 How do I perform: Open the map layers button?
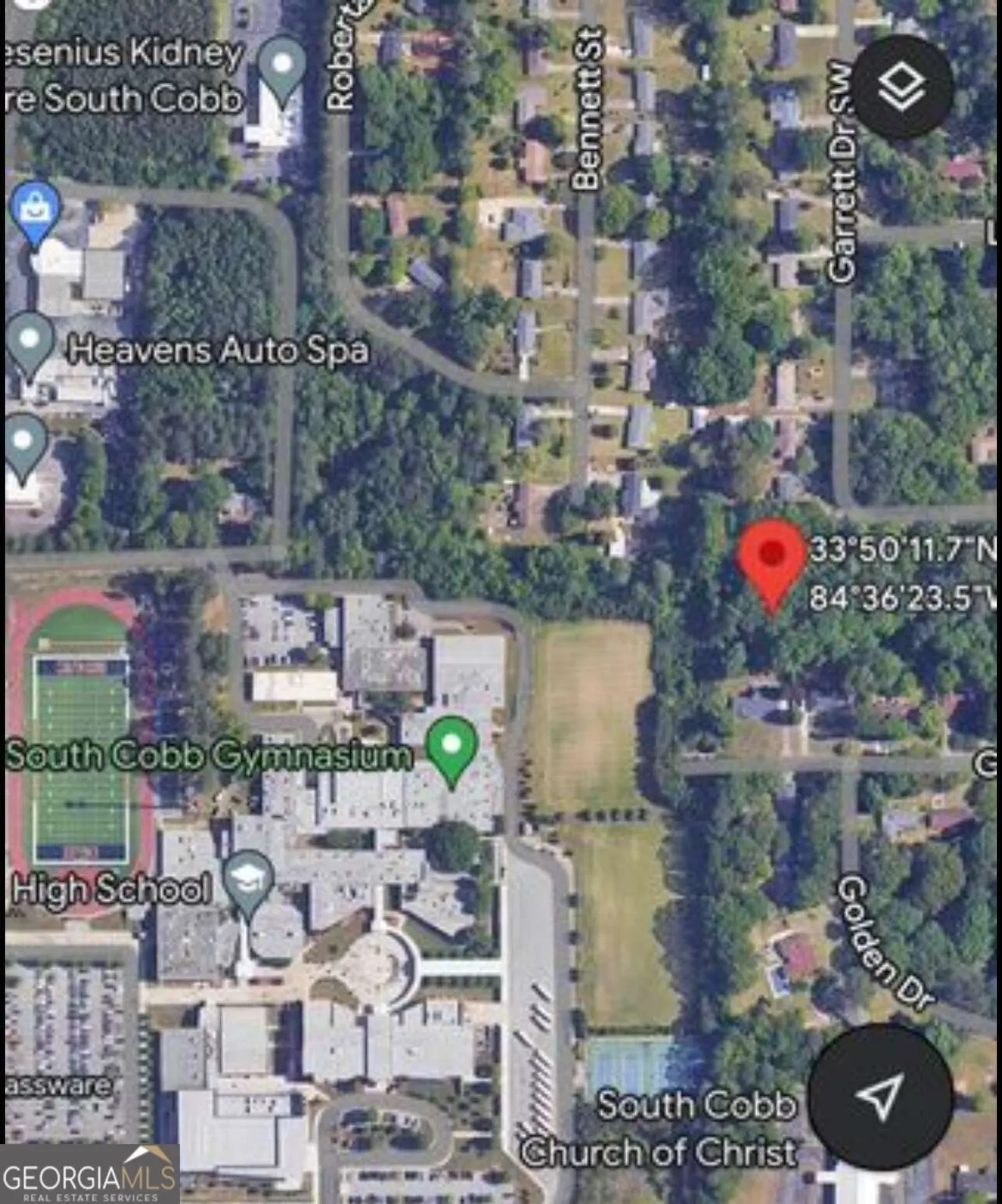coord(901,87)
